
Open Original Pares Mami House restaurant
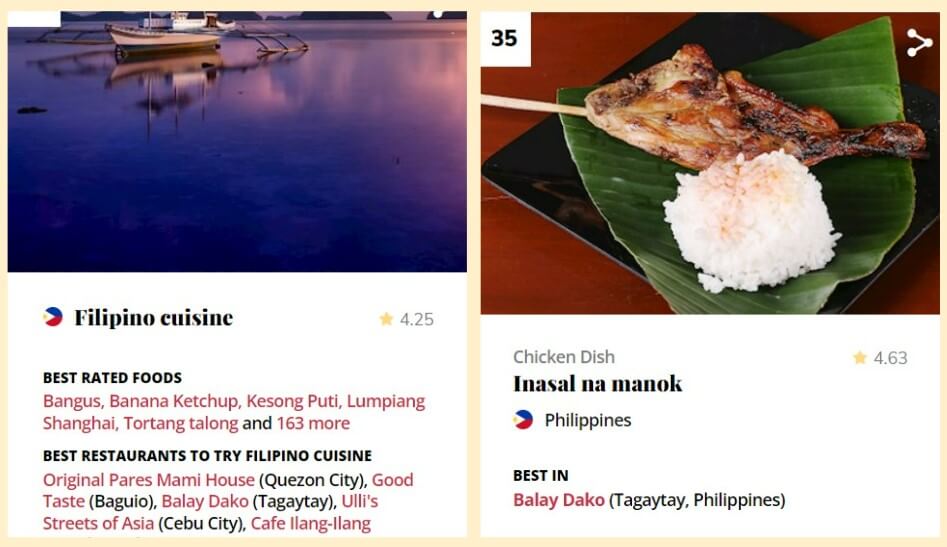pyautogui.click(x=148, y=479)
